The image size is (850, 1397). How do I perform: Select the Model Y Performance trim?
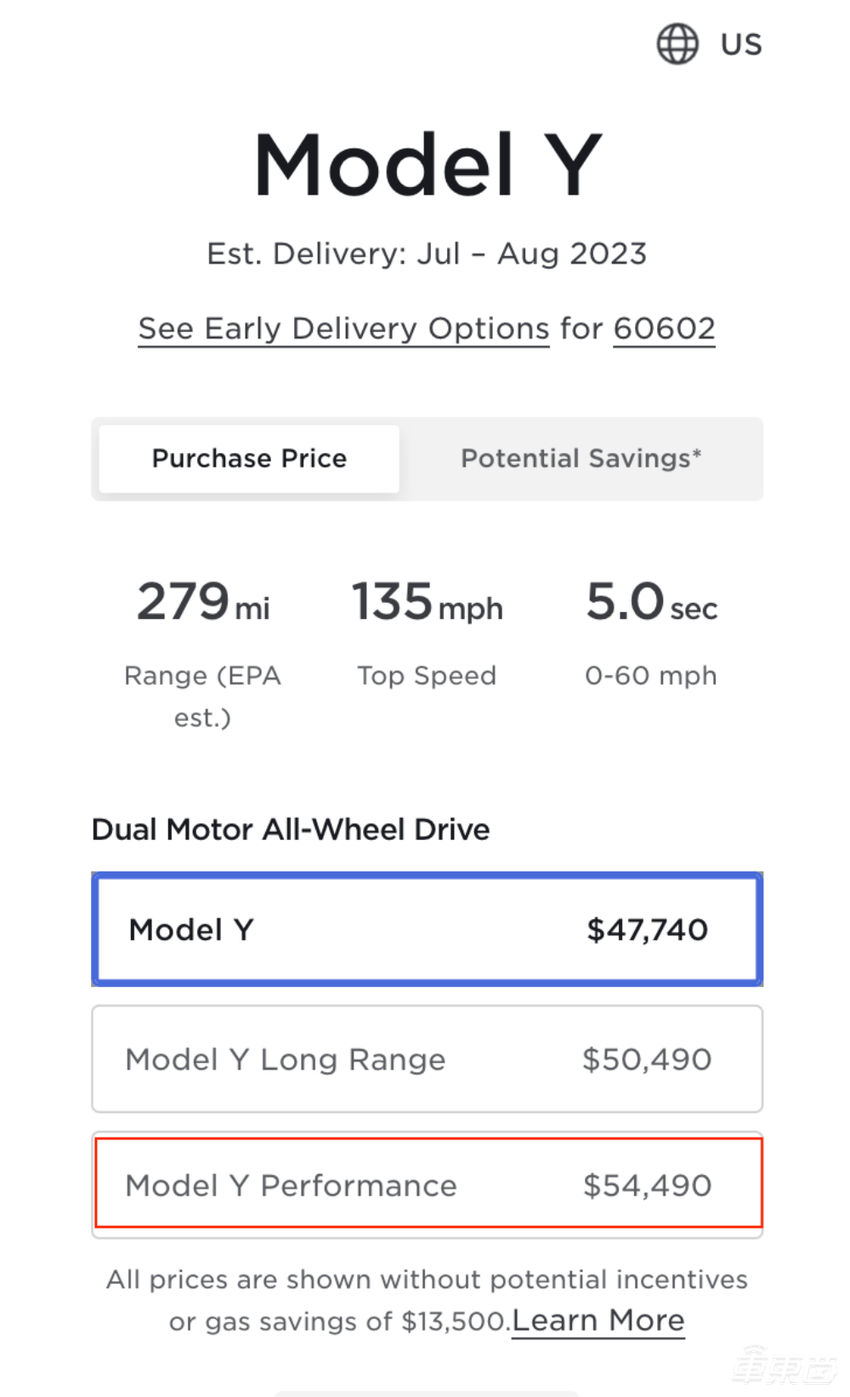point(428,1184)
